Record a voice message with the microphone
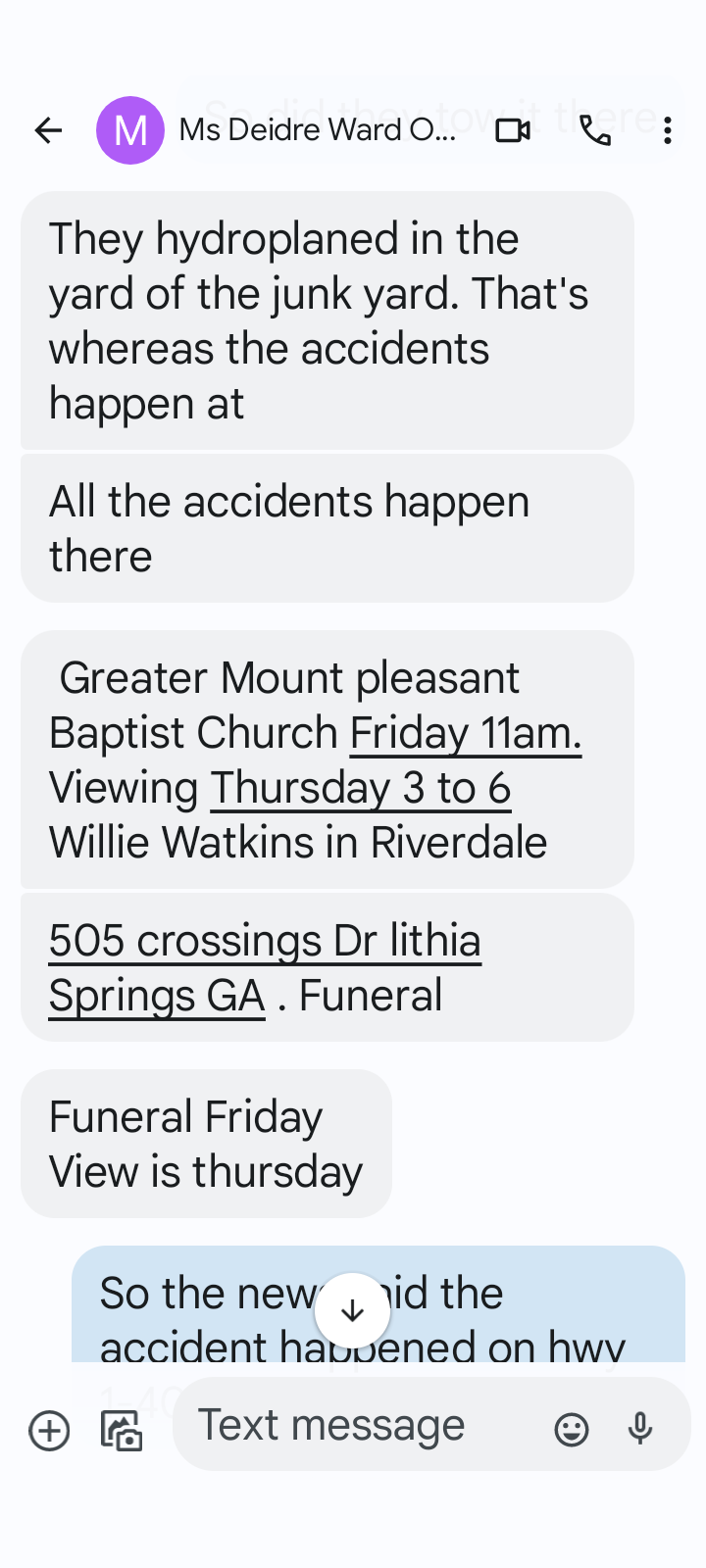Screen dimensions: 706x1568 [640, 1430]
